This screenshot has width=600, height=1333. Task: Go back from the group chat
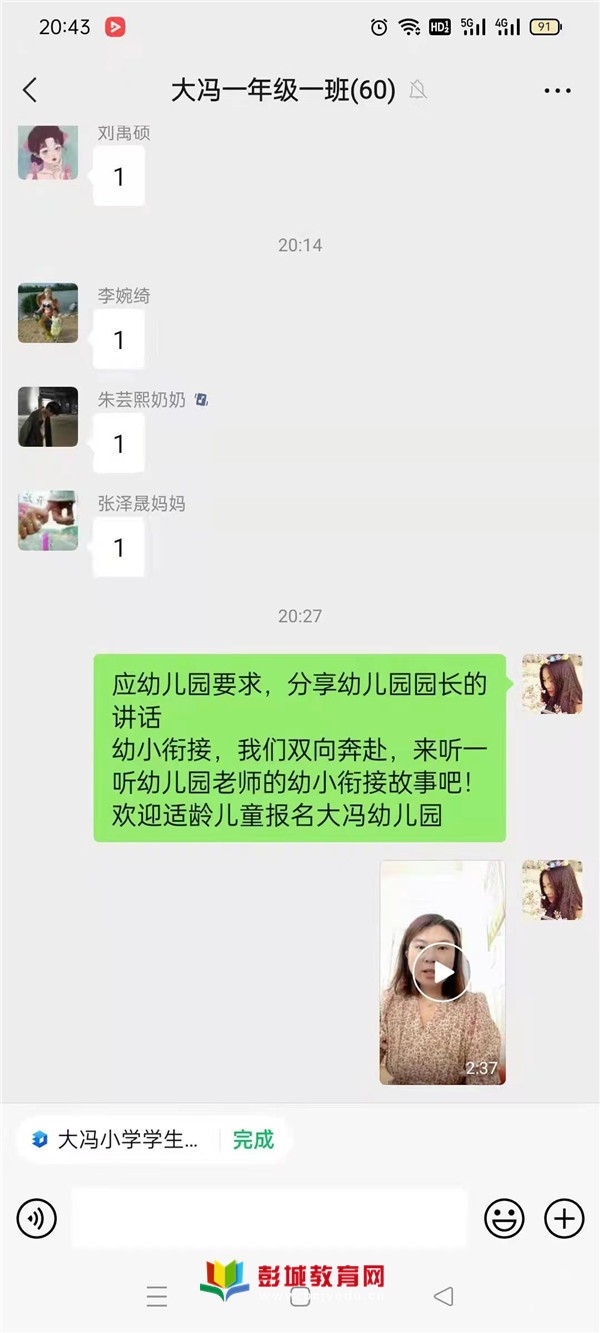(30, 90)
